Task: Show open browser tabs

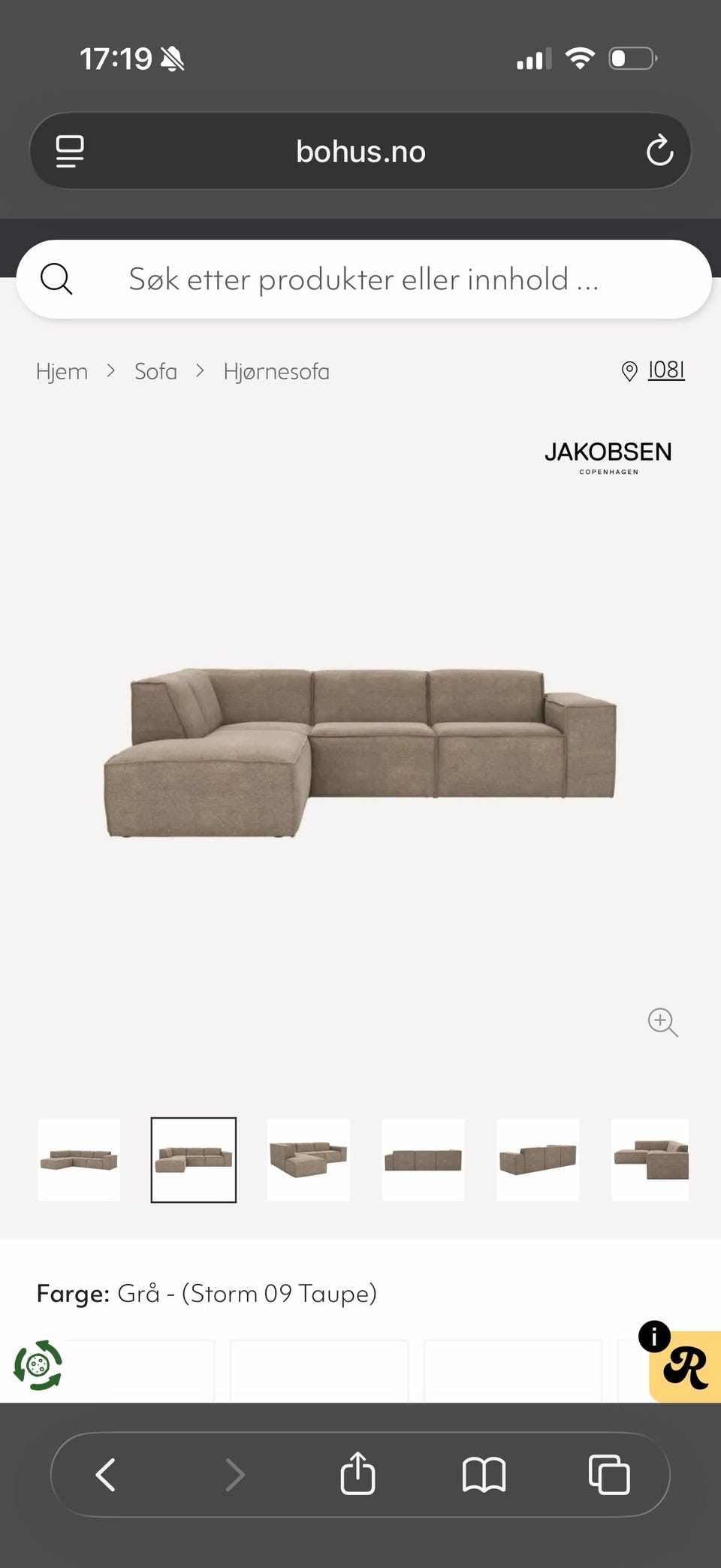Action: pos(609,1474)
